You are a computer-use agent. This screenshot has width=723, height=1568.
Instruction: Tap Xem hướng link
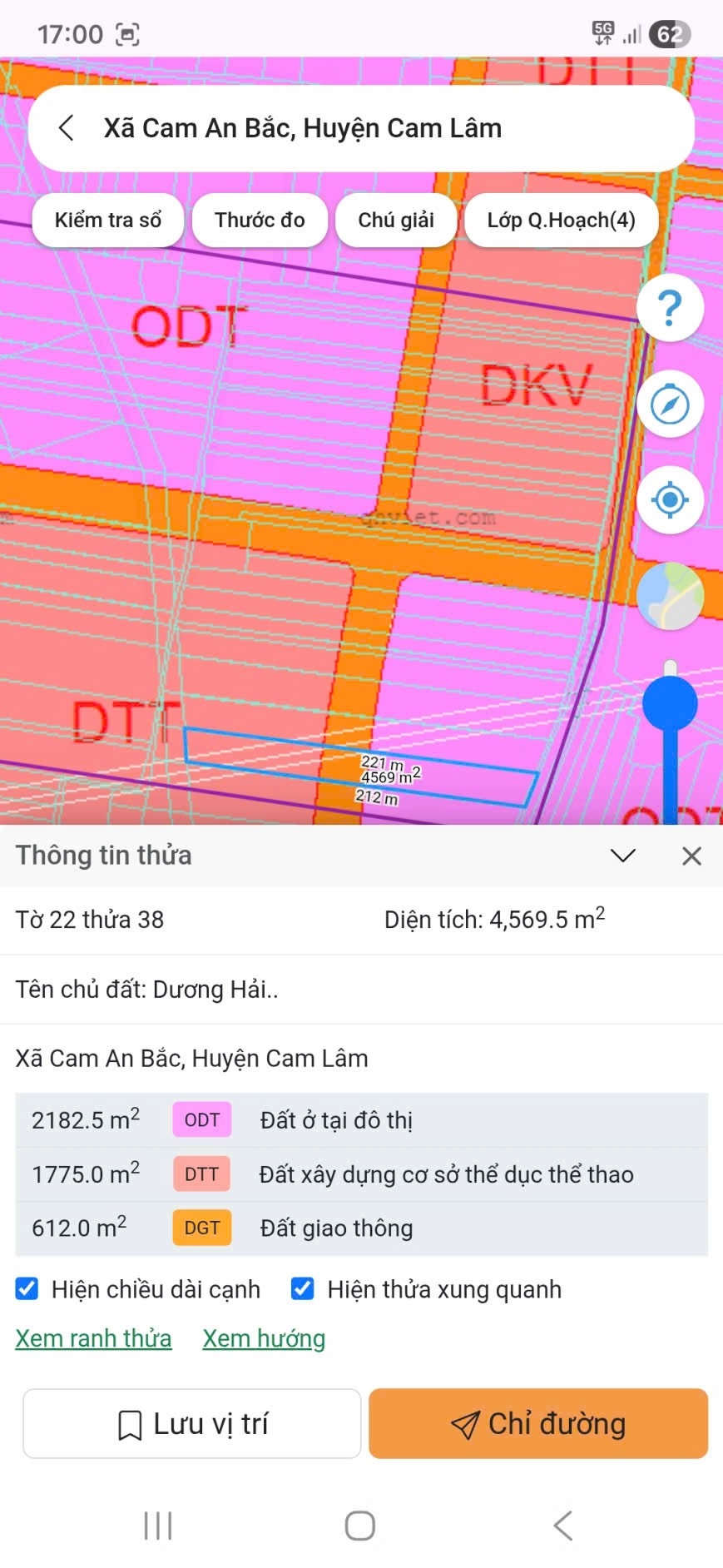click(x=263, y=1338)
